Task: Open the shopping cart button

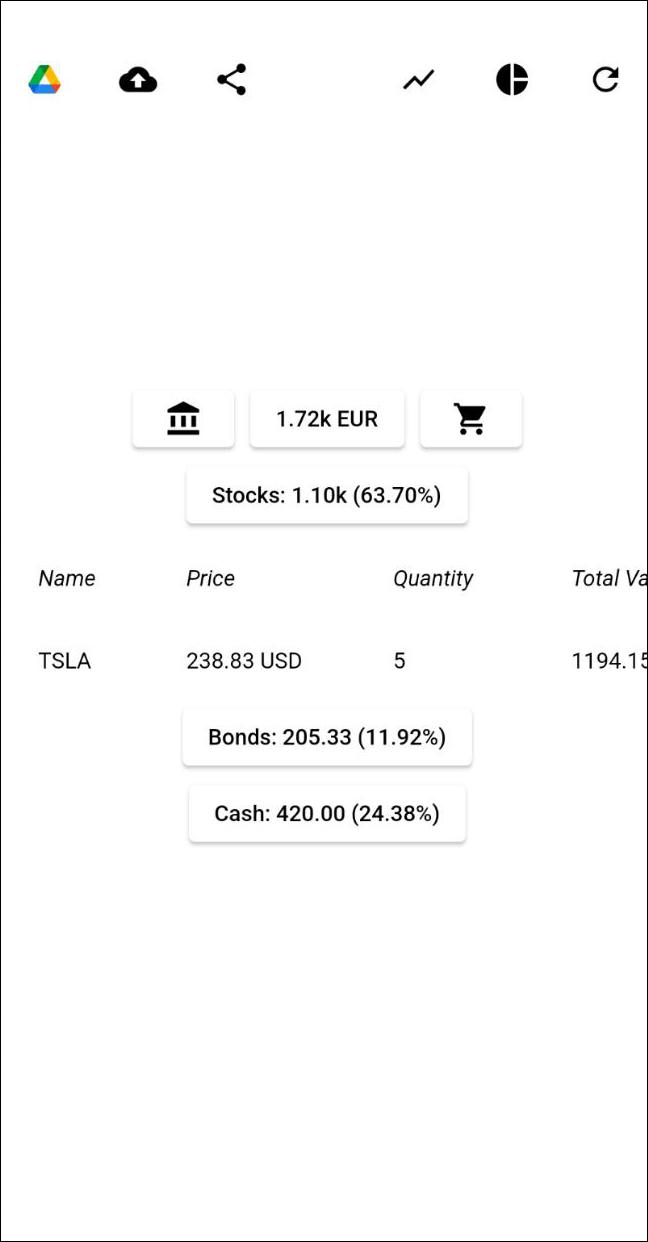Action: (x=471, y=419)
